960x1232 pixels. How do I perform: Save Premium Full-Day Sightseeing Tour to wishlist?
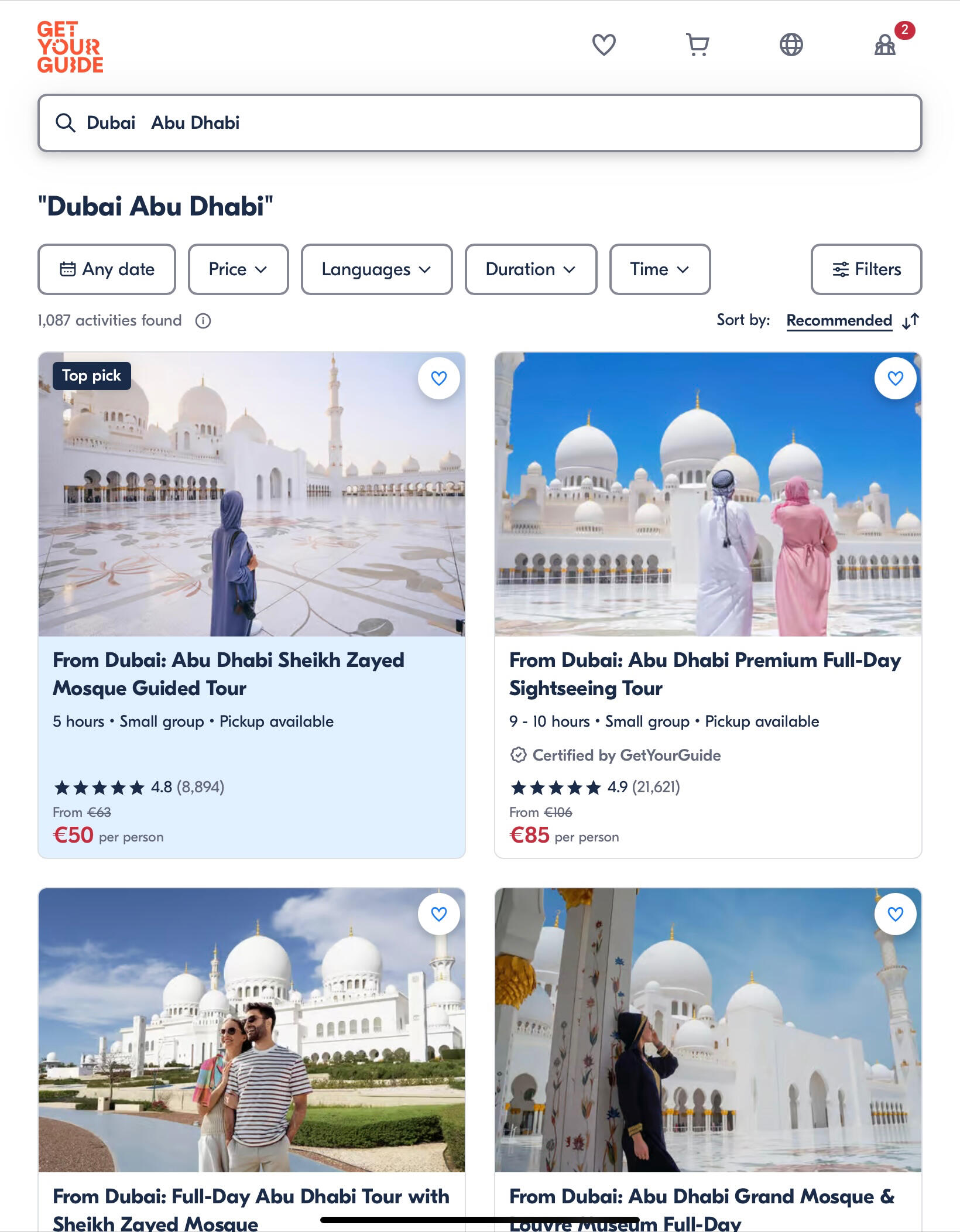tap(895, 378)
